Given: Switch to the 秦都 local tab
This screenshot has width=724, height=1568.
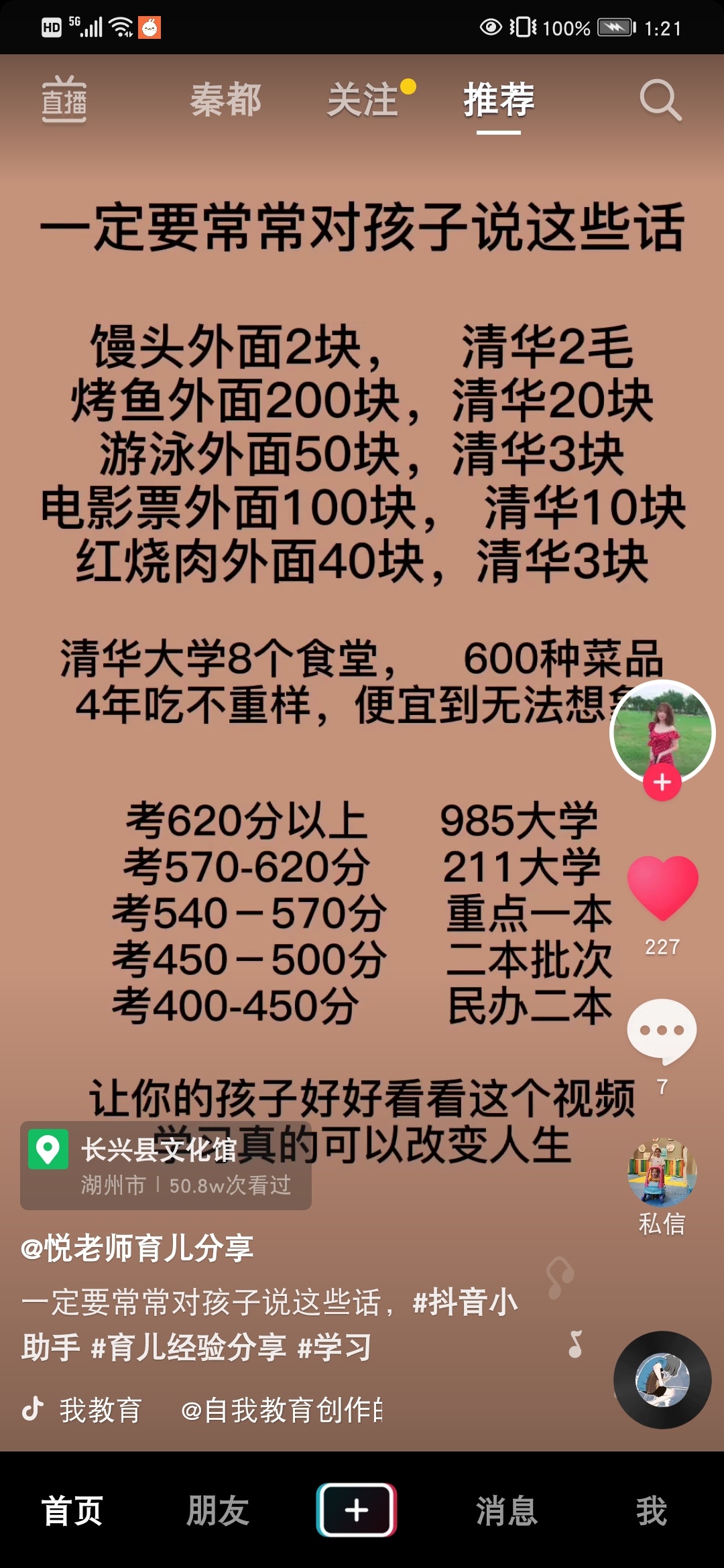Looking at the screenshot, I should 225,101.
